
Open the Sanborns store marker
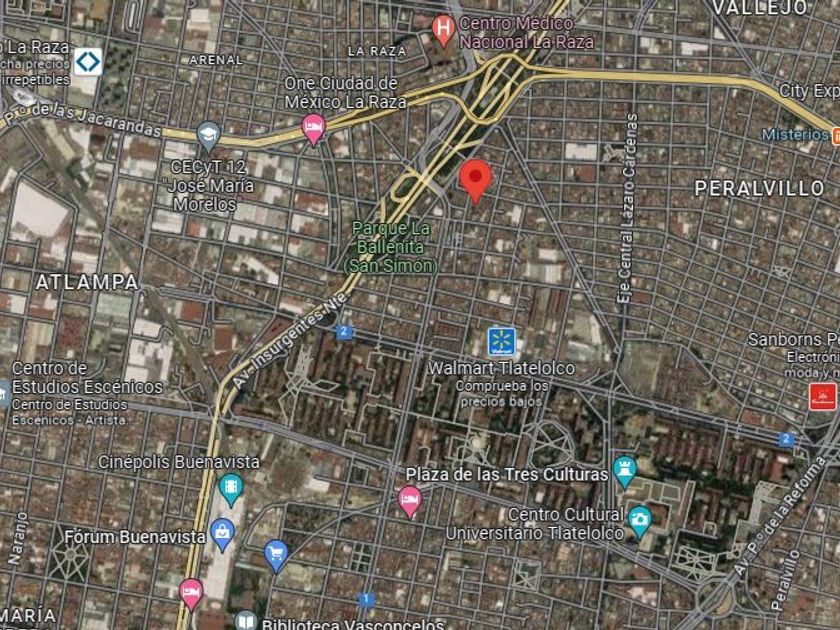coord(822,397)
